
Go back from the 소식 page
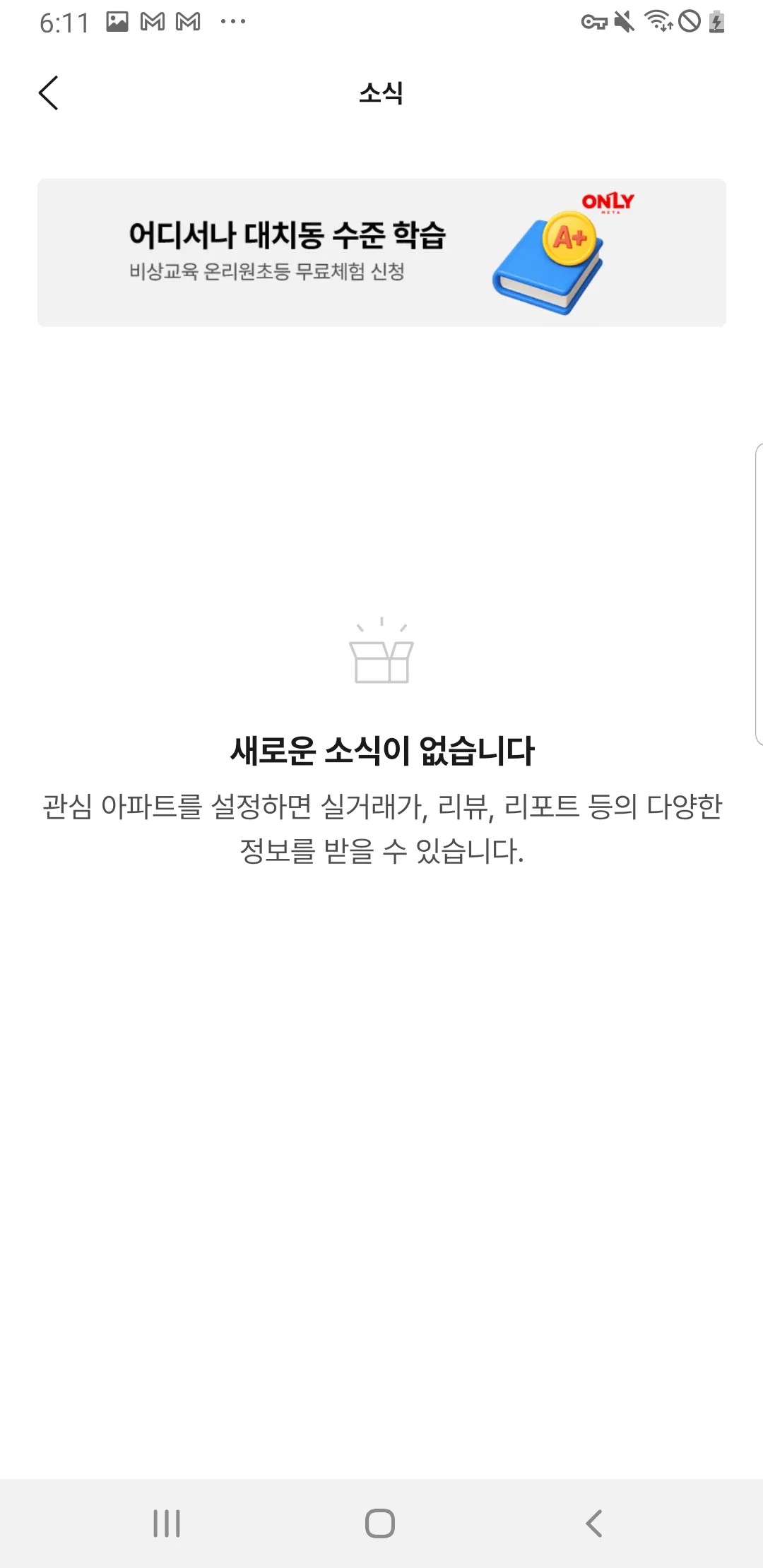48,93
